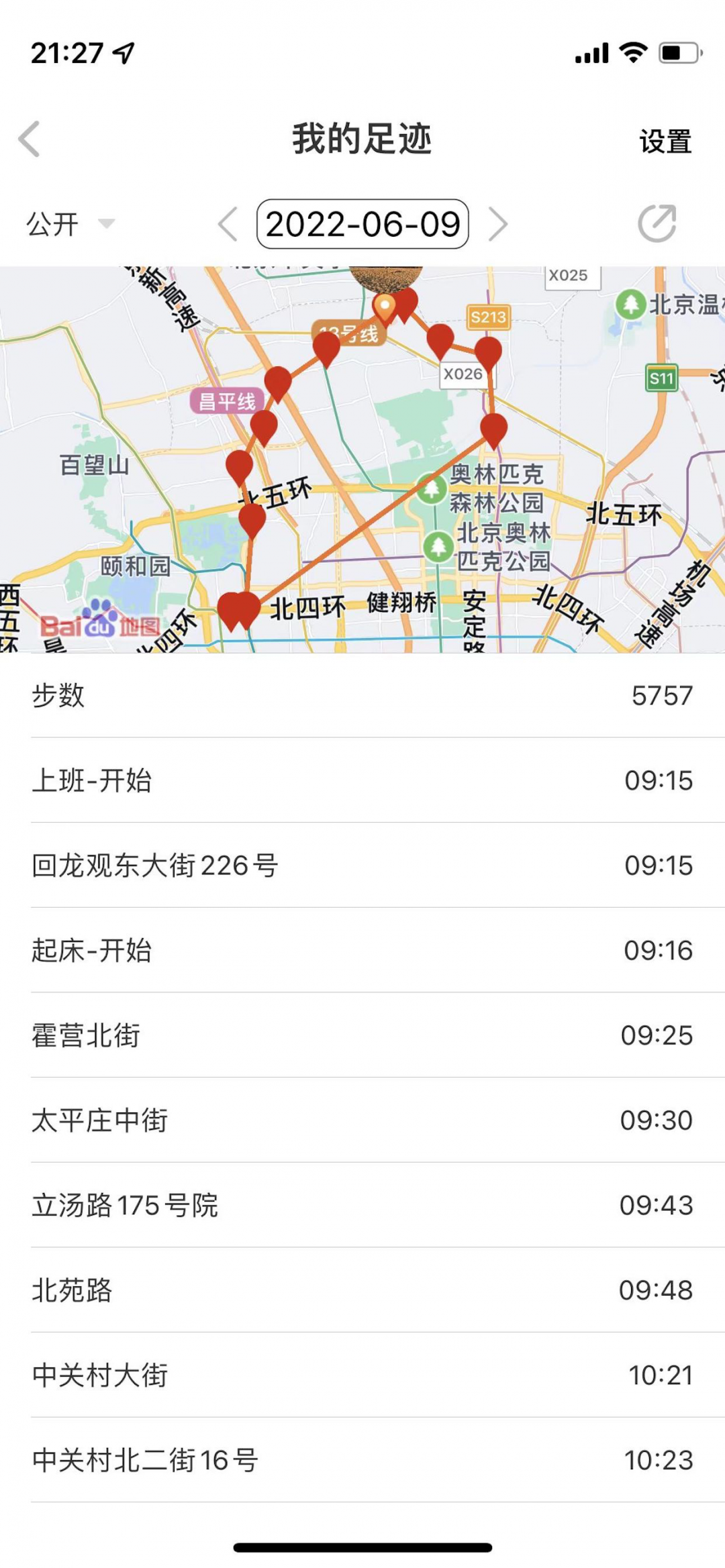Open the date picker showing 2022-06-09
This screenshot has width=725, height=1568.
pyautogui.click(x=362, y=224)
